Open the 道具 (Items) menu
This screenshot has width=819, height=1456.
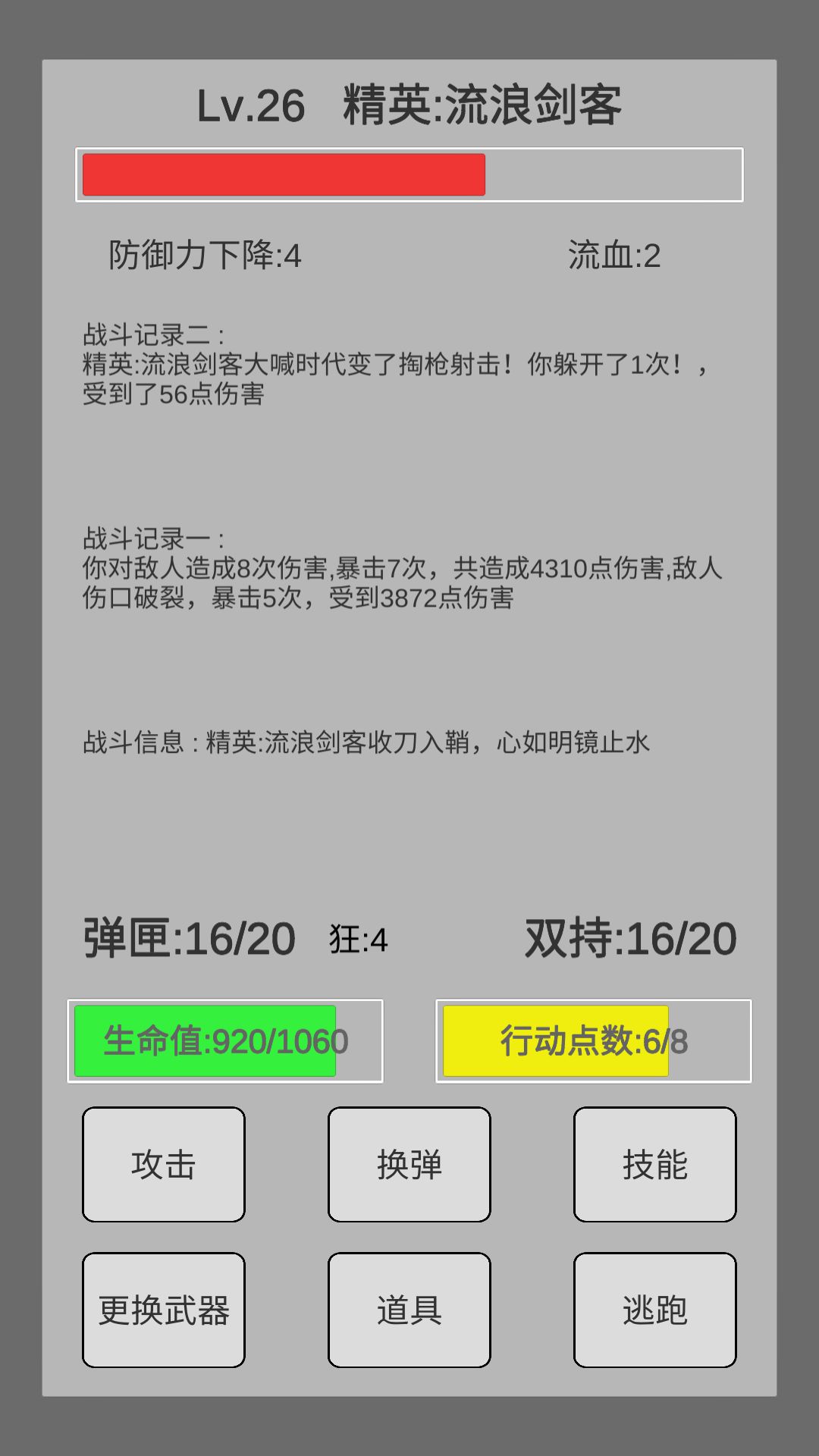click(408, 1308)
